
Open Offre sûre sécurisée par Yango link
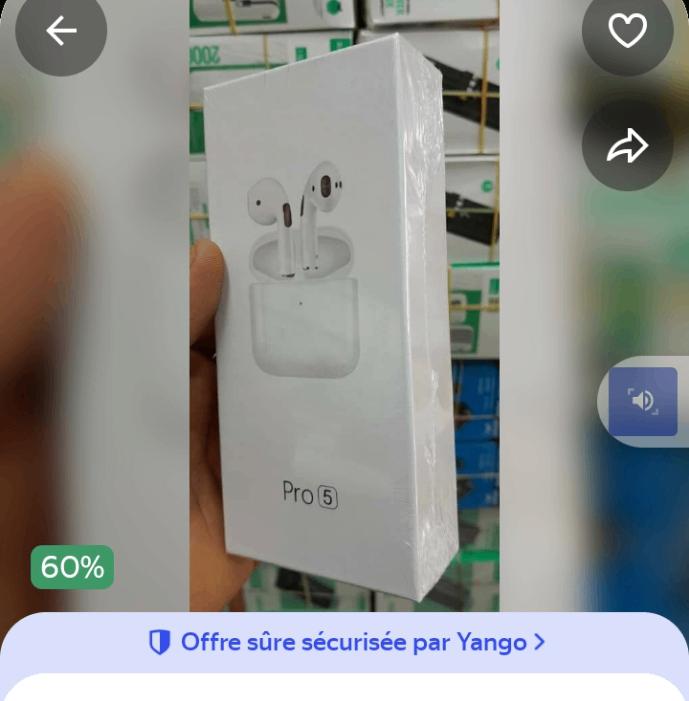pos(345,642)
